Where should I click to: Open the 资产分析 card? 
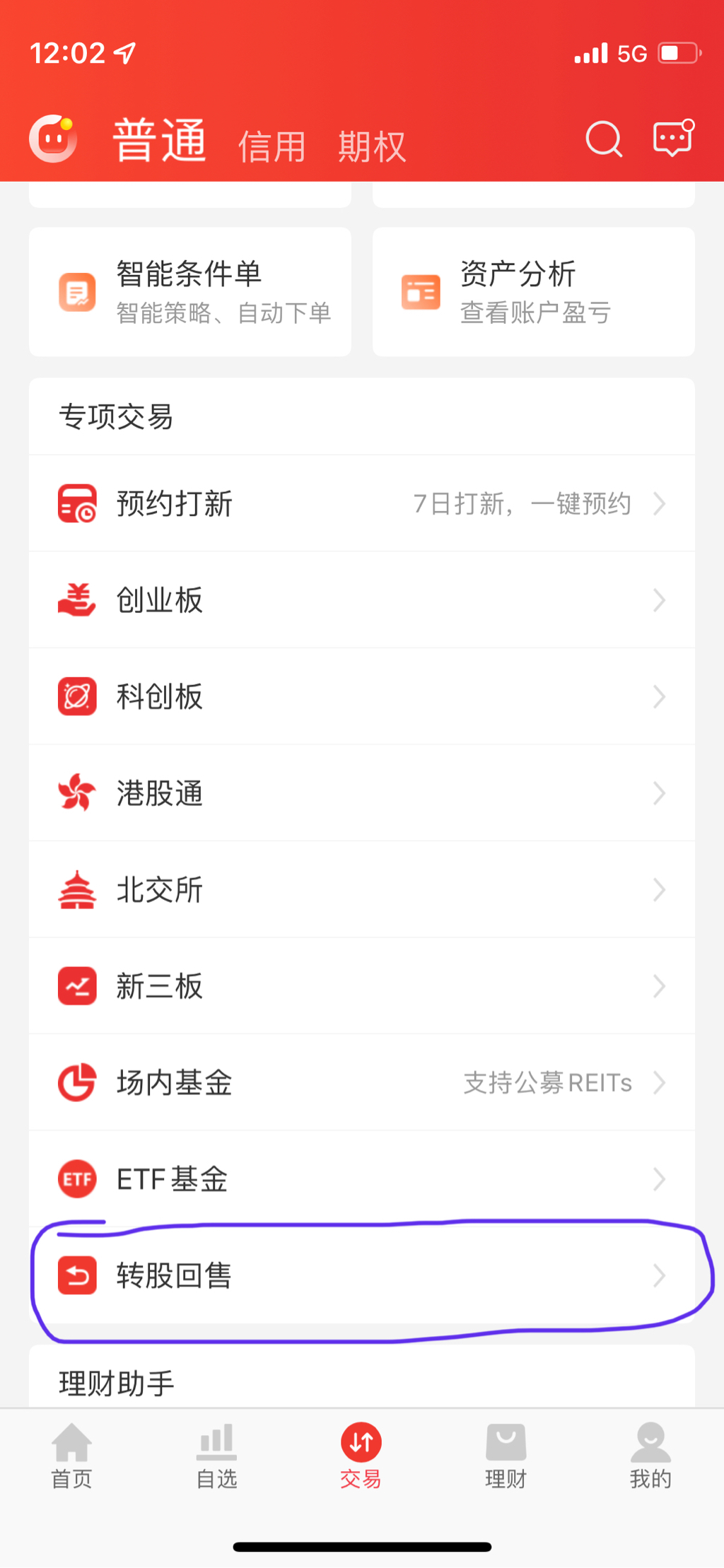pyautogui.click(x=533, y=292)
